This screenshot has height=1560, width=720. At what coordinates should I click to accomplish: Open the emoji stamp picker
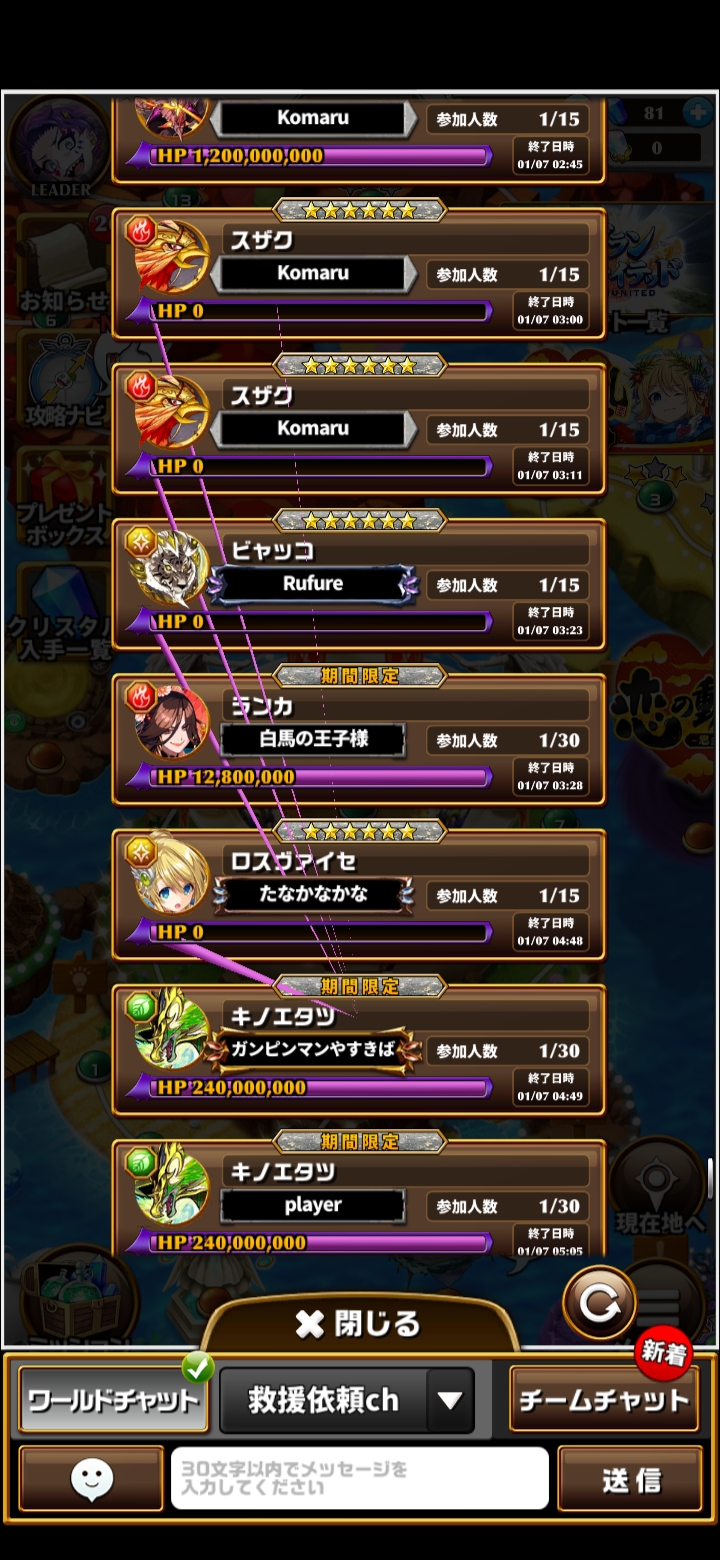91,1478
